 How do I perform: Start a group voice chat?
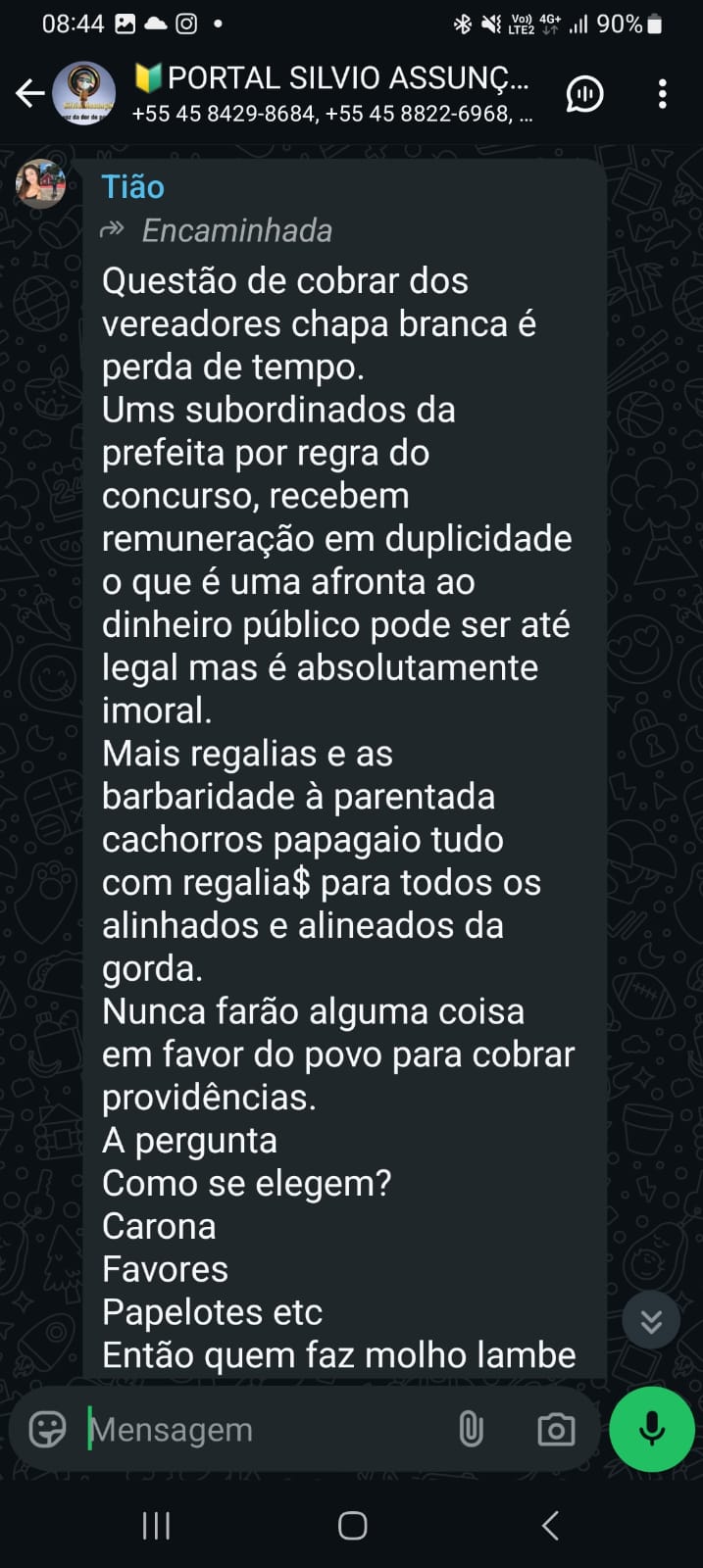pos(584,94)
